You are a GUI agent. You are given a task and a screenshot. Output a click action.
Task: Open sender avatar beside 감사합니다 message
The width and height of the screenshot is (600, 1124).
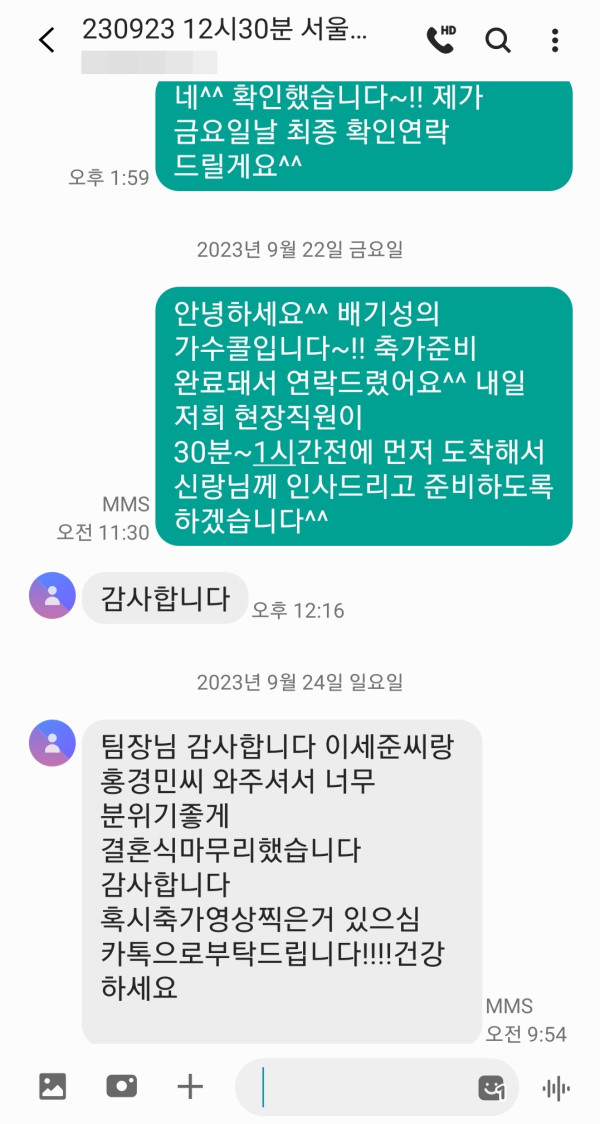[53, 595]
